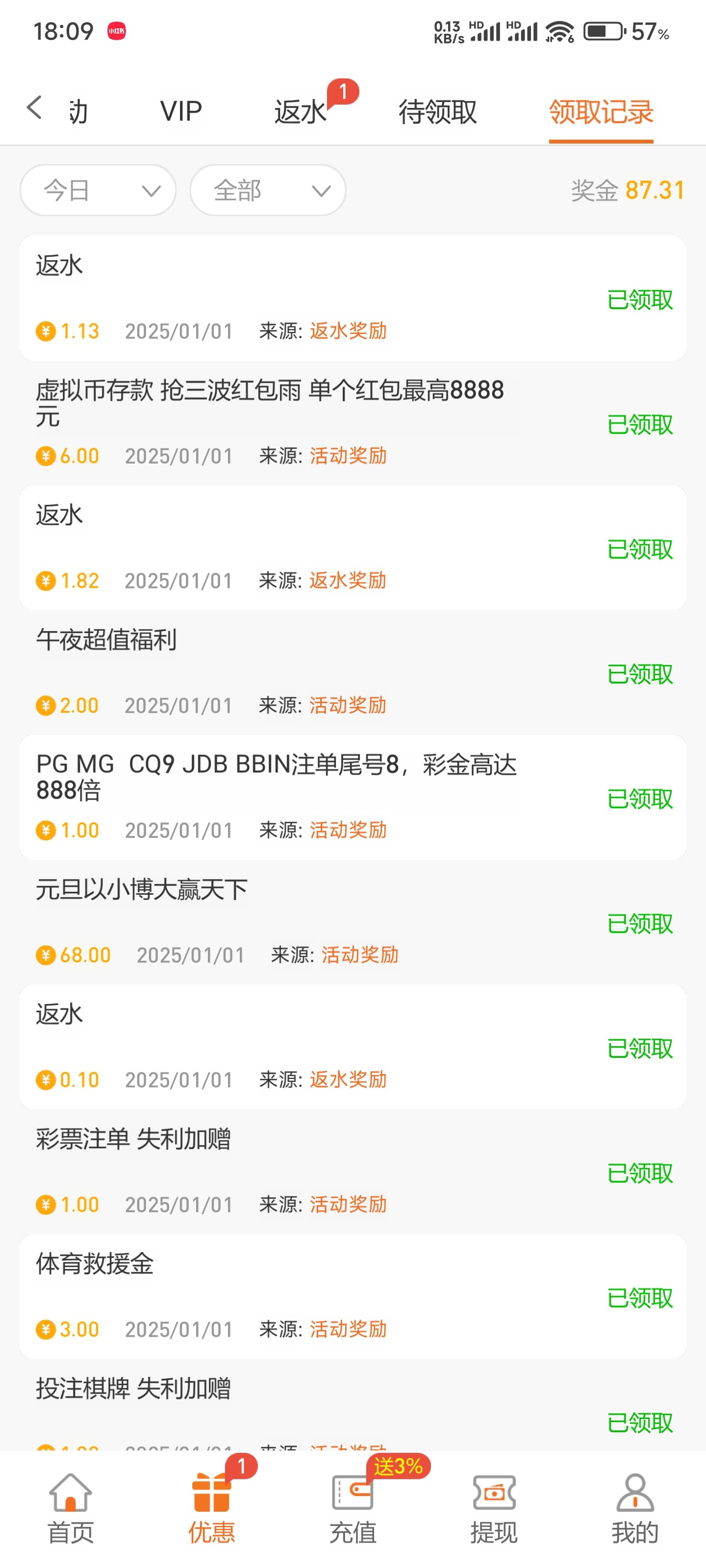Click the 返水奖励 source link
This screenshot has width=706, height=1568.
point(348,331)
